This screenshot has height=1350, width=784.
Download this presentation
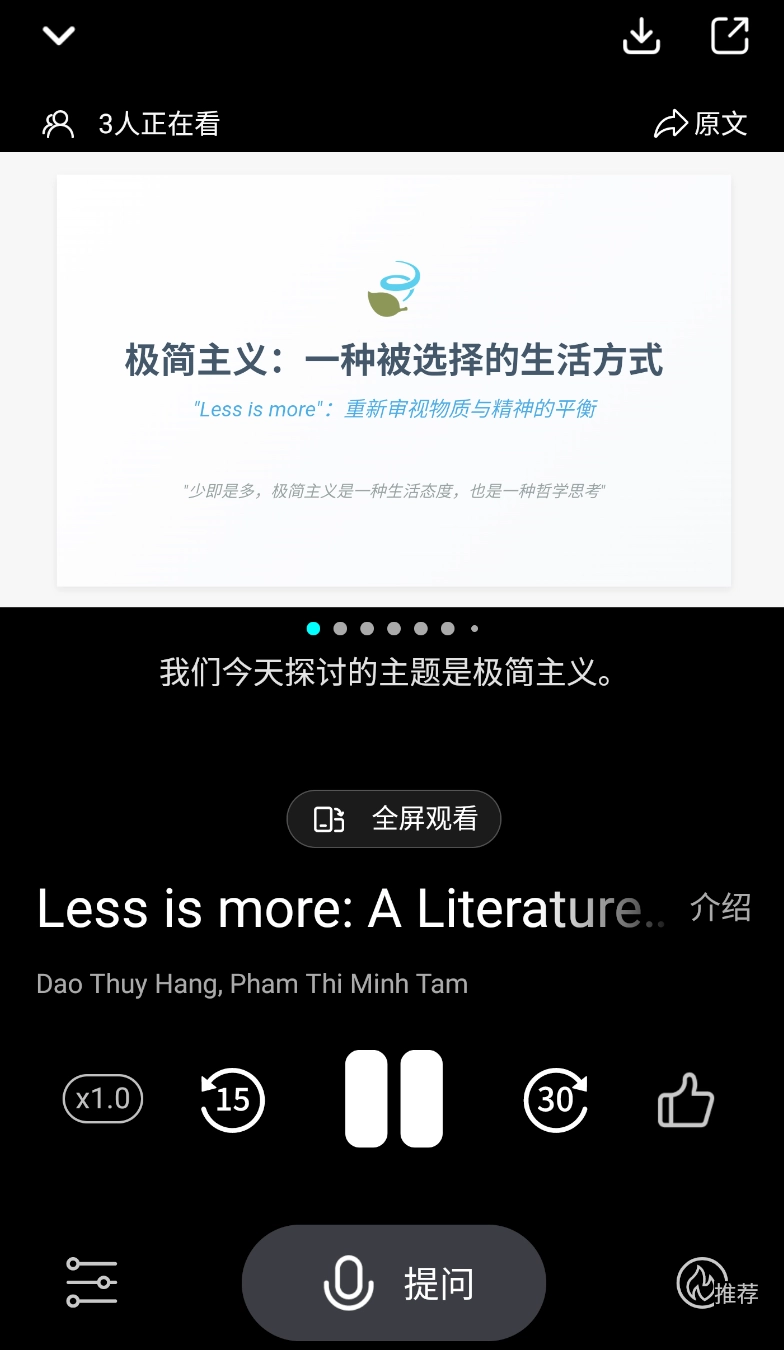(641, 36)
